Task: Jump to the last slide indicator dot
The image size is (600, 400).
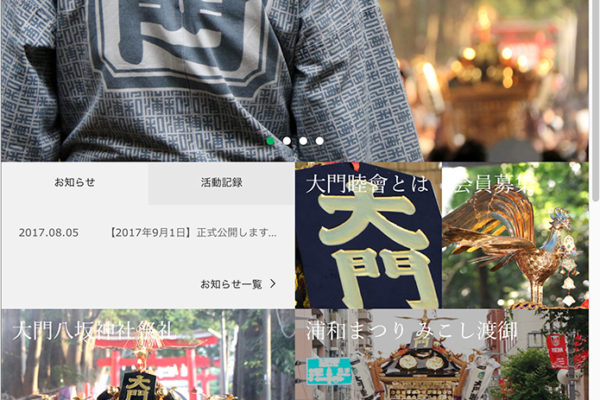Action: [319, 141]
